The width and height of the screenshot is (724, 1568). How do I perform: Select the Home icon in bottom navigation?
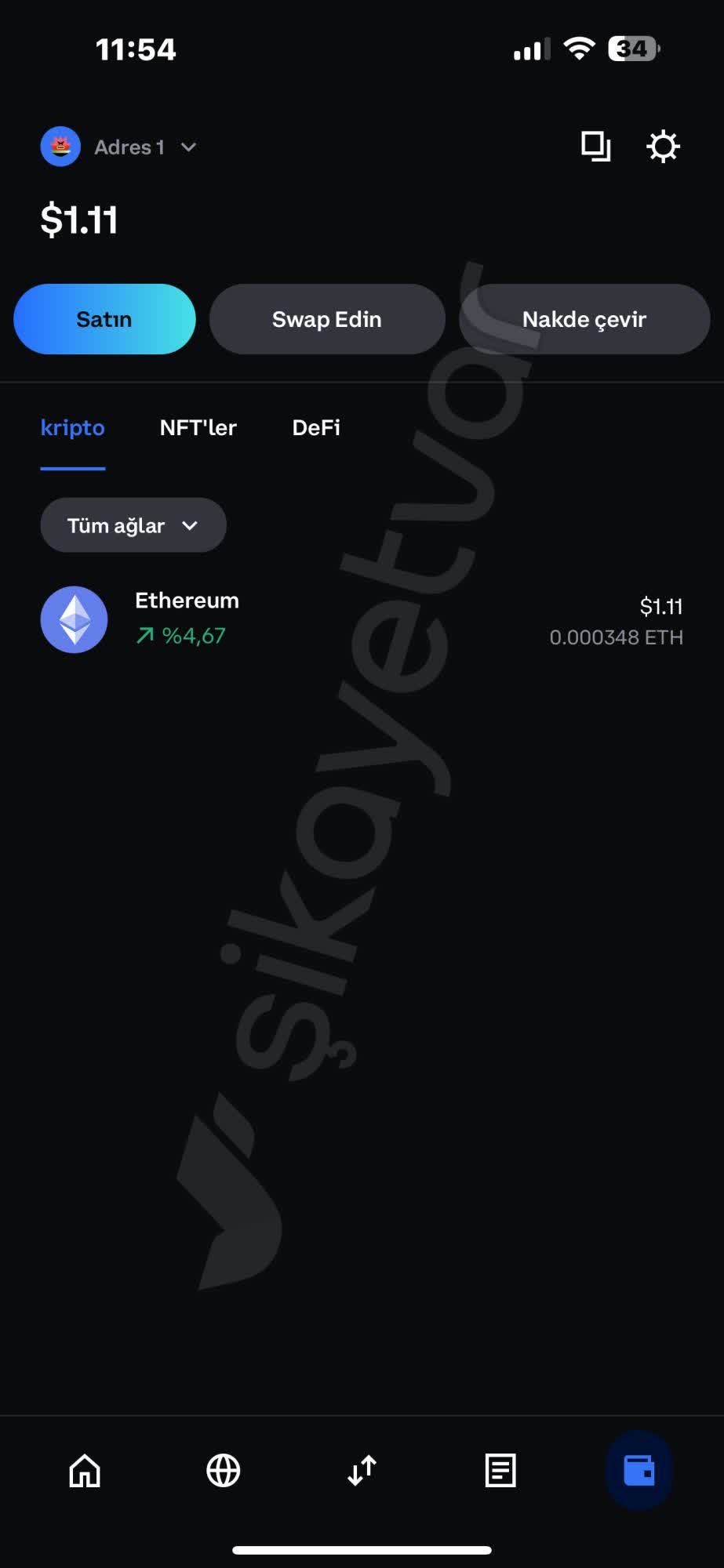coord(84,1471)
